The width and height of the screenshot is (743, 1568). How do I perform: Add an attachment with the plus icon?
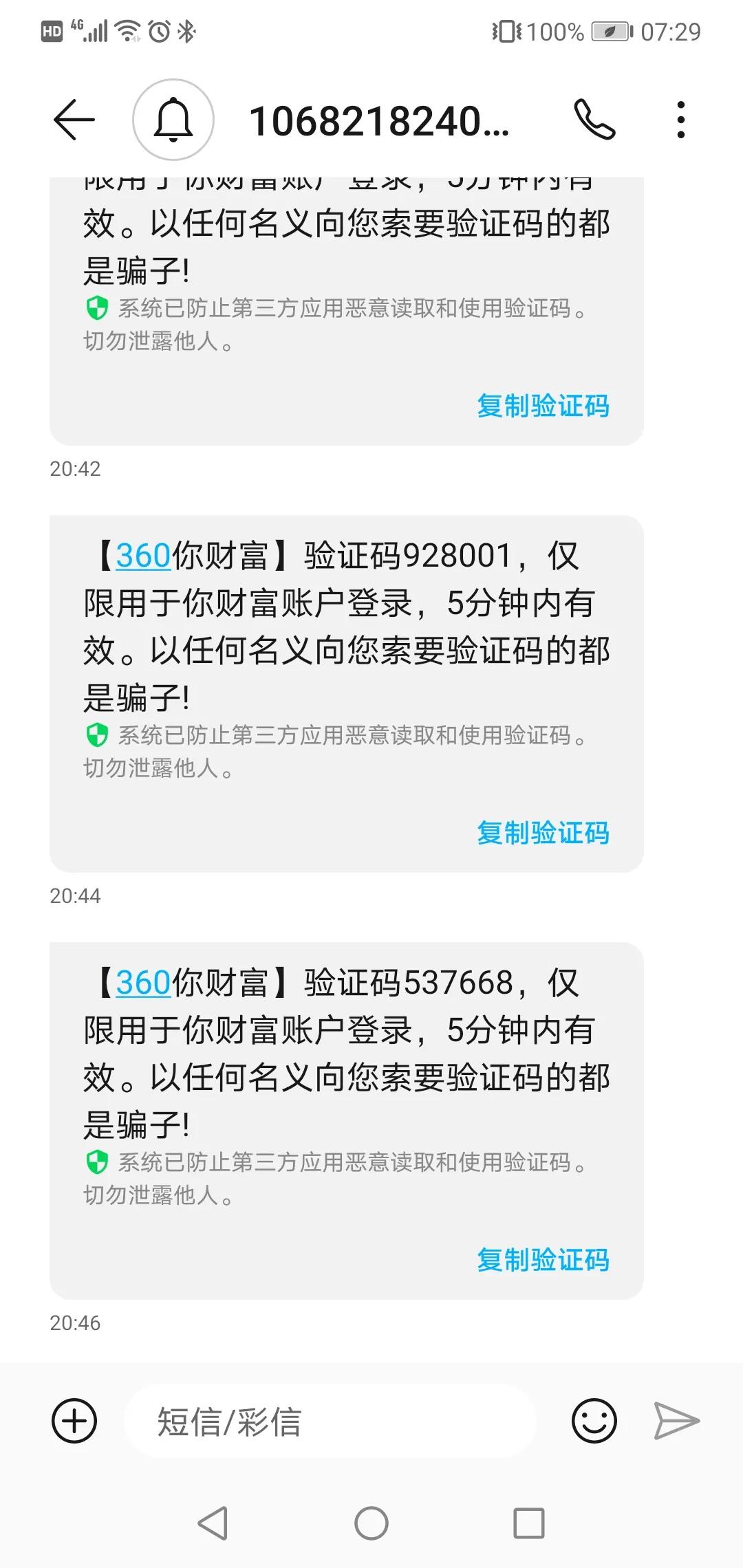[74, 1421]
